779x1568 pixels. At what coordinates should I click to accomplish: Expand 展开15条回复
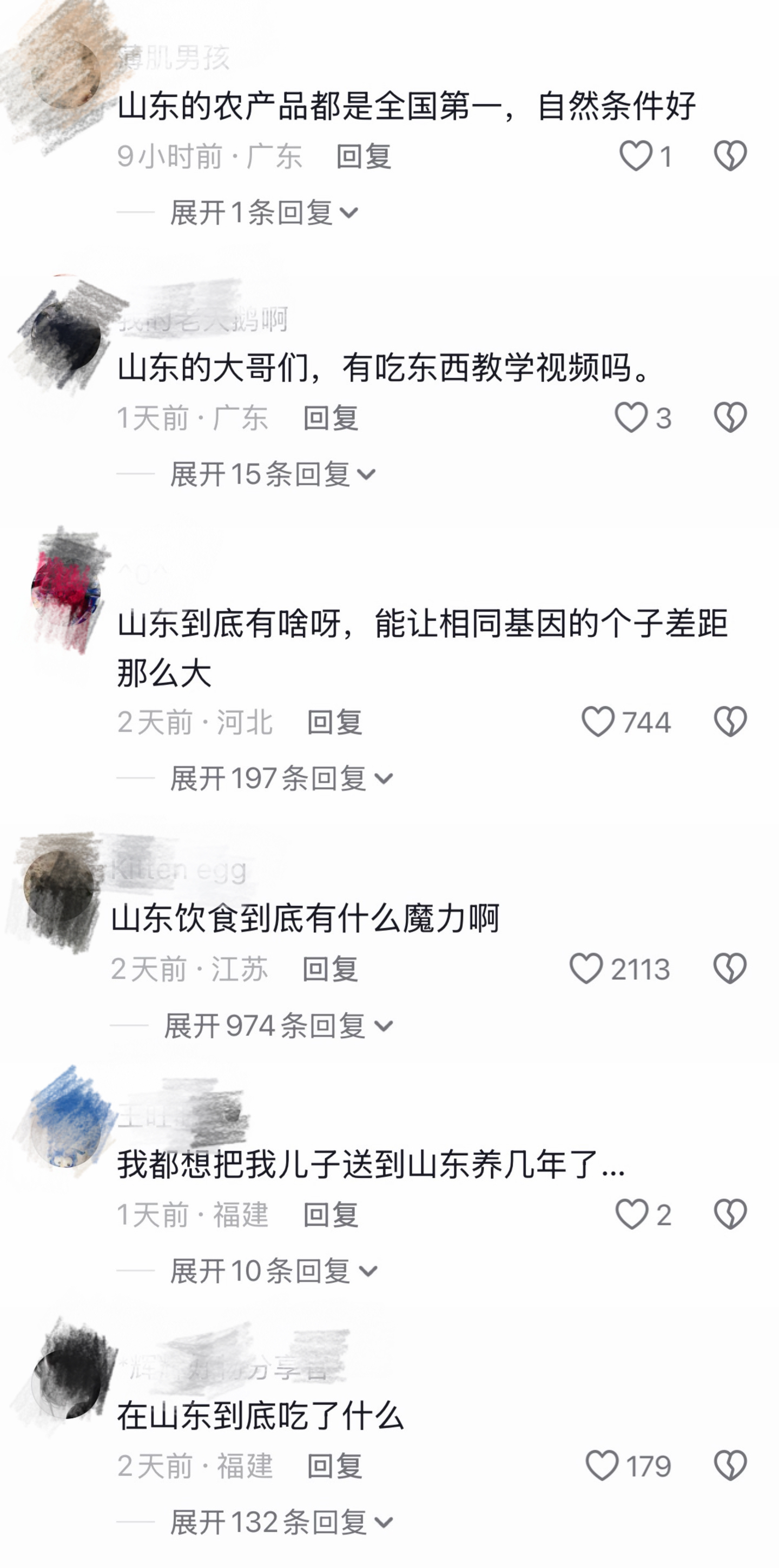coord(273,474)
